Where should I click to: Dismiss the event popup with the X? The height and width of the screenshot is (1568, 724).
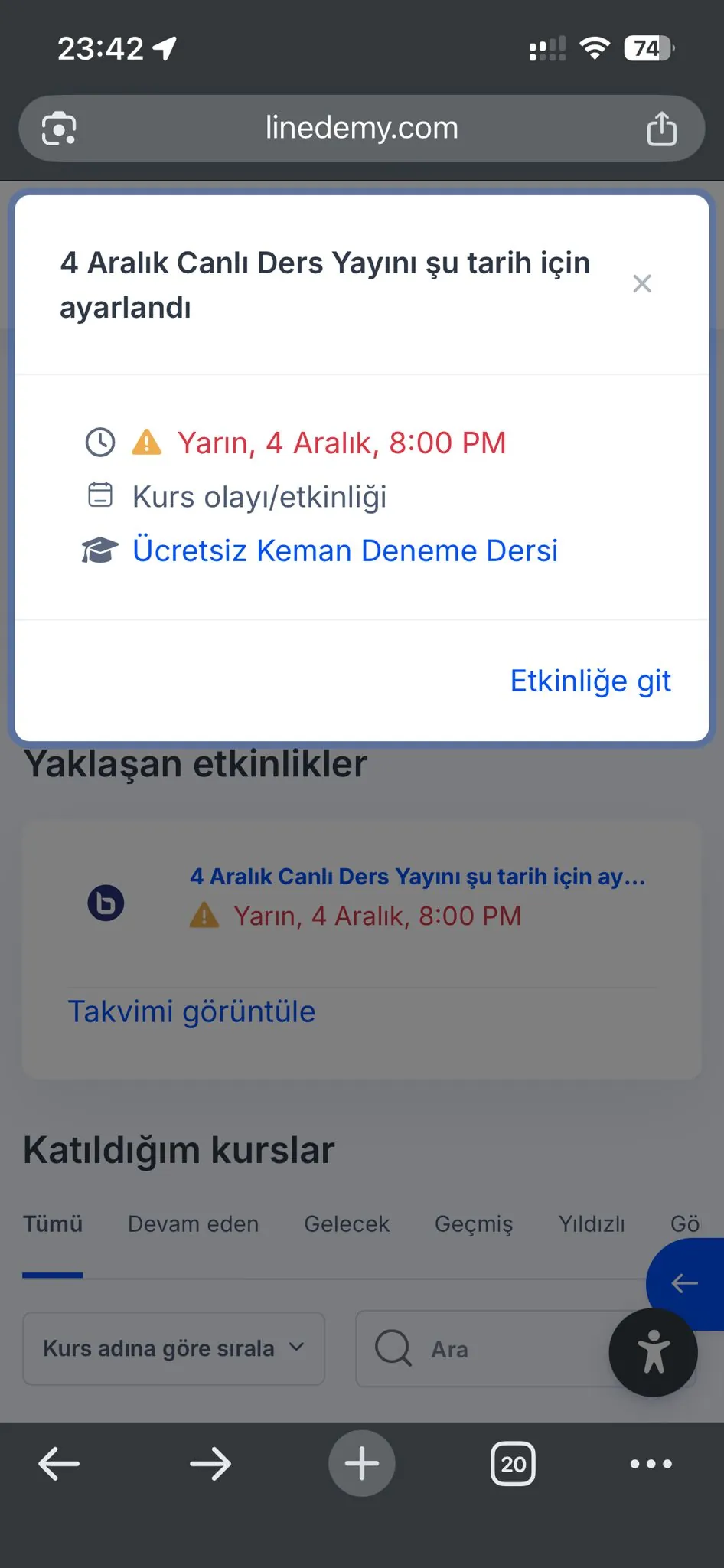[641, 283]
